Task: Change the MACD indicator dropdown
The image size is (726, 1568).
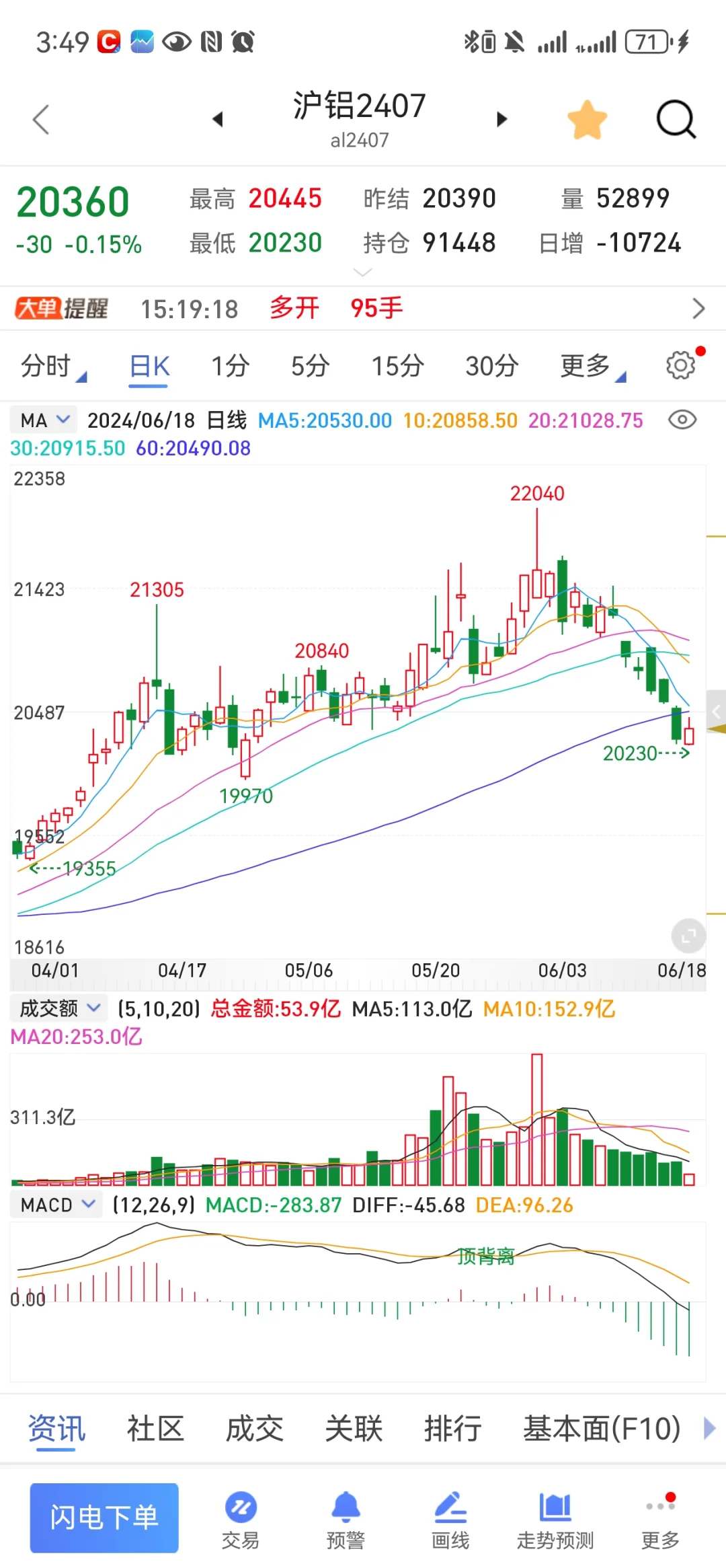Action: point(56,1204)
